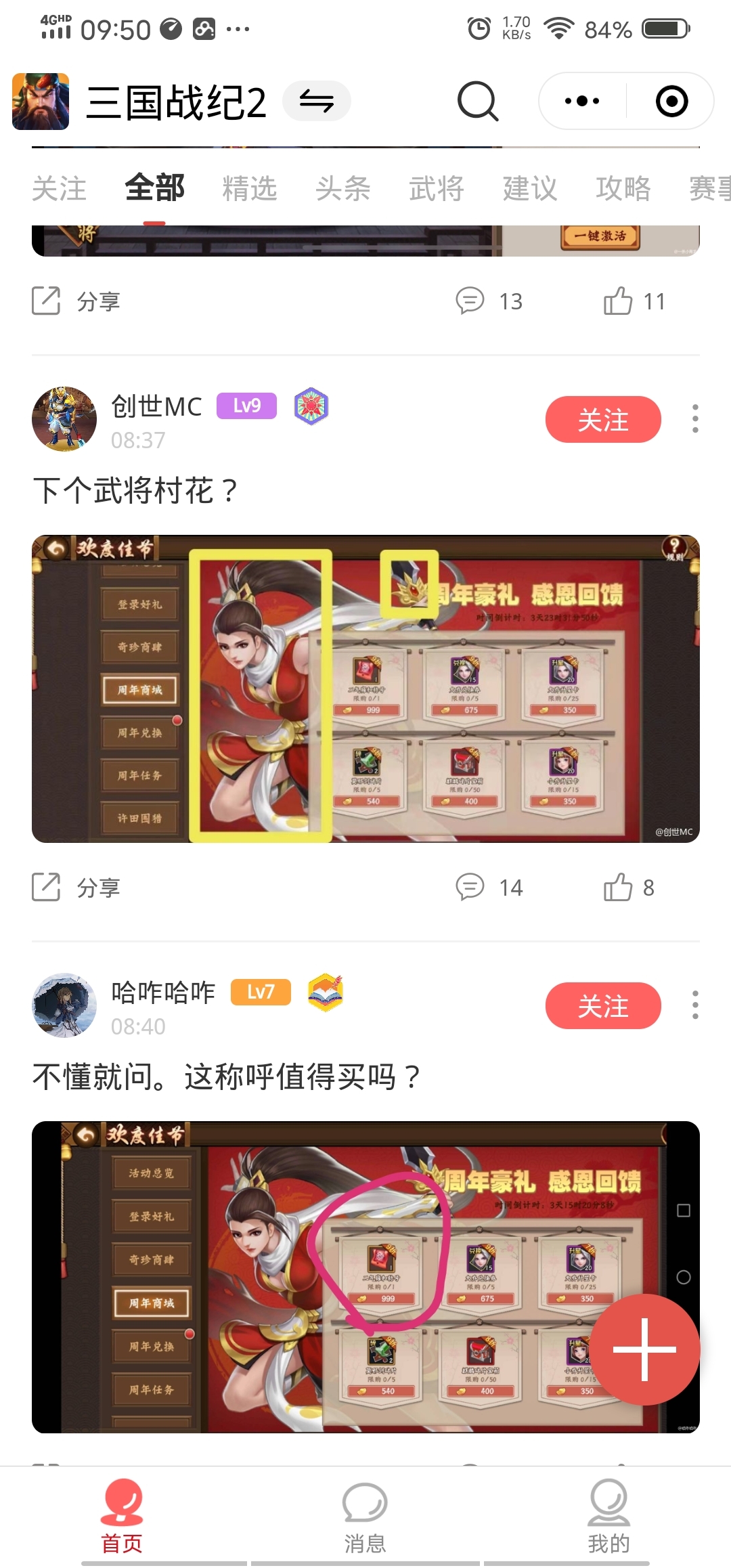This screenshot has width=731, height=1568.
Task: Tap the floating + button to create post
Action: (x=645, y=1349)
